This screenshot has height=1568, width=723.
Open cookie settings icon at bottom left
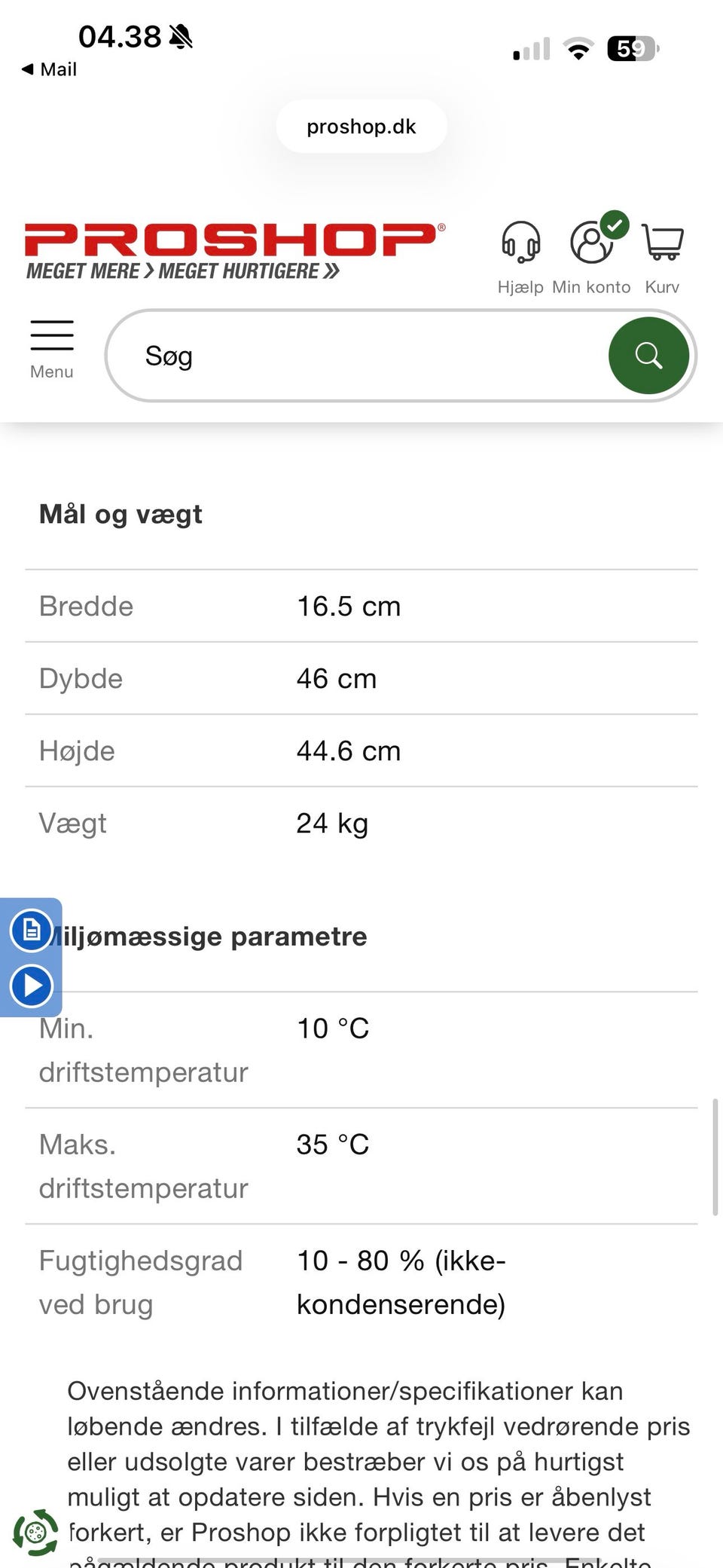(x=35, y=1531)
